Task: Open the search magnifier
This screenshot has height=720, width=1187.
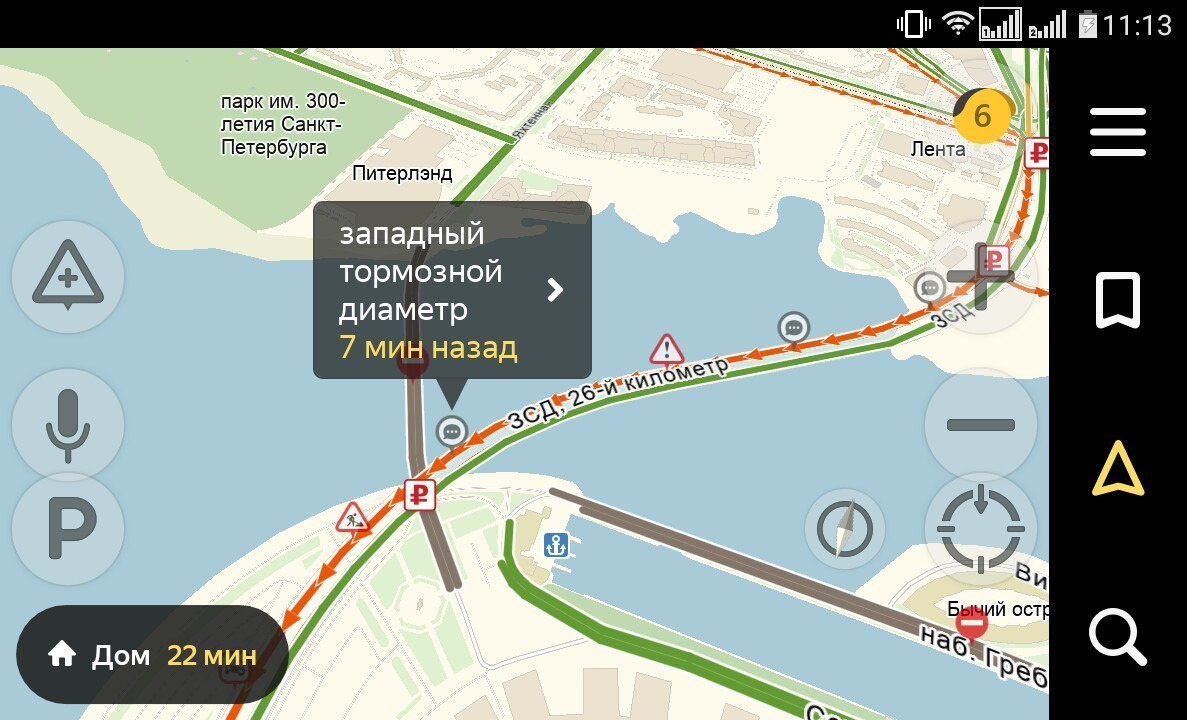Action: [x=1117, y=637]
